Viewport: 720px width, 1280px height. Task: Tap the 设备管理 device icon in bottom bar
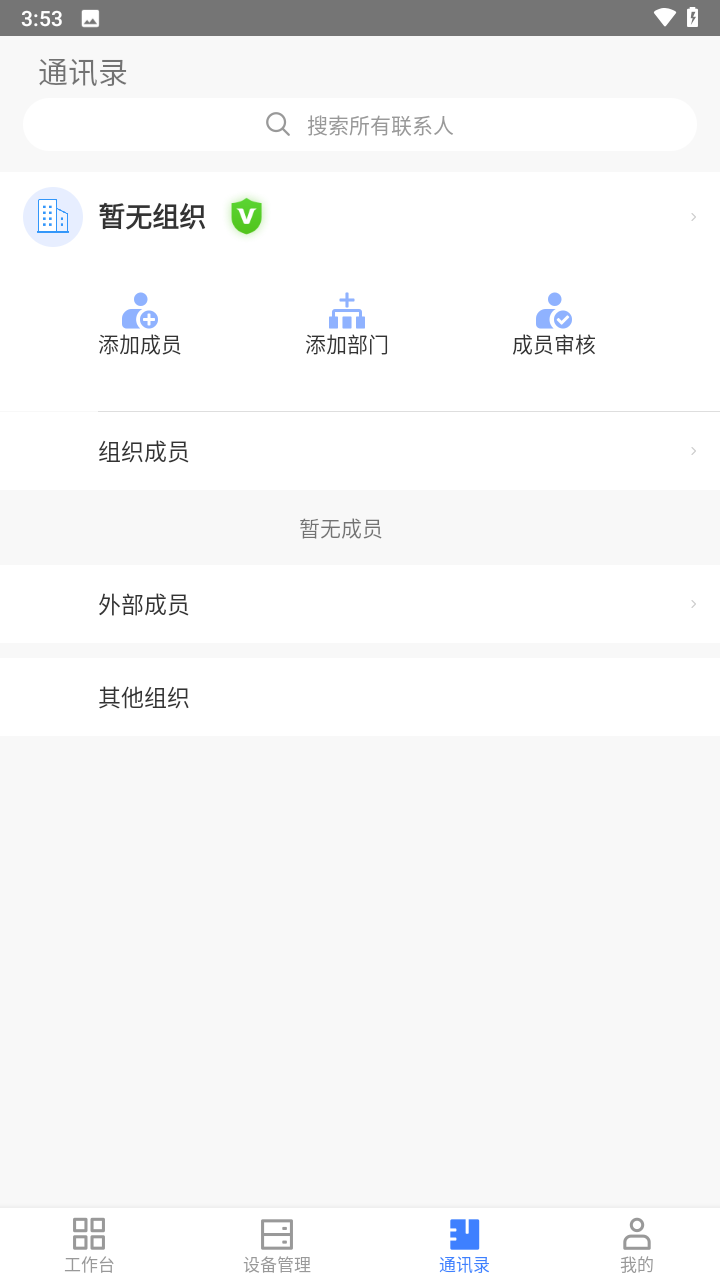tap(276, 1233)
